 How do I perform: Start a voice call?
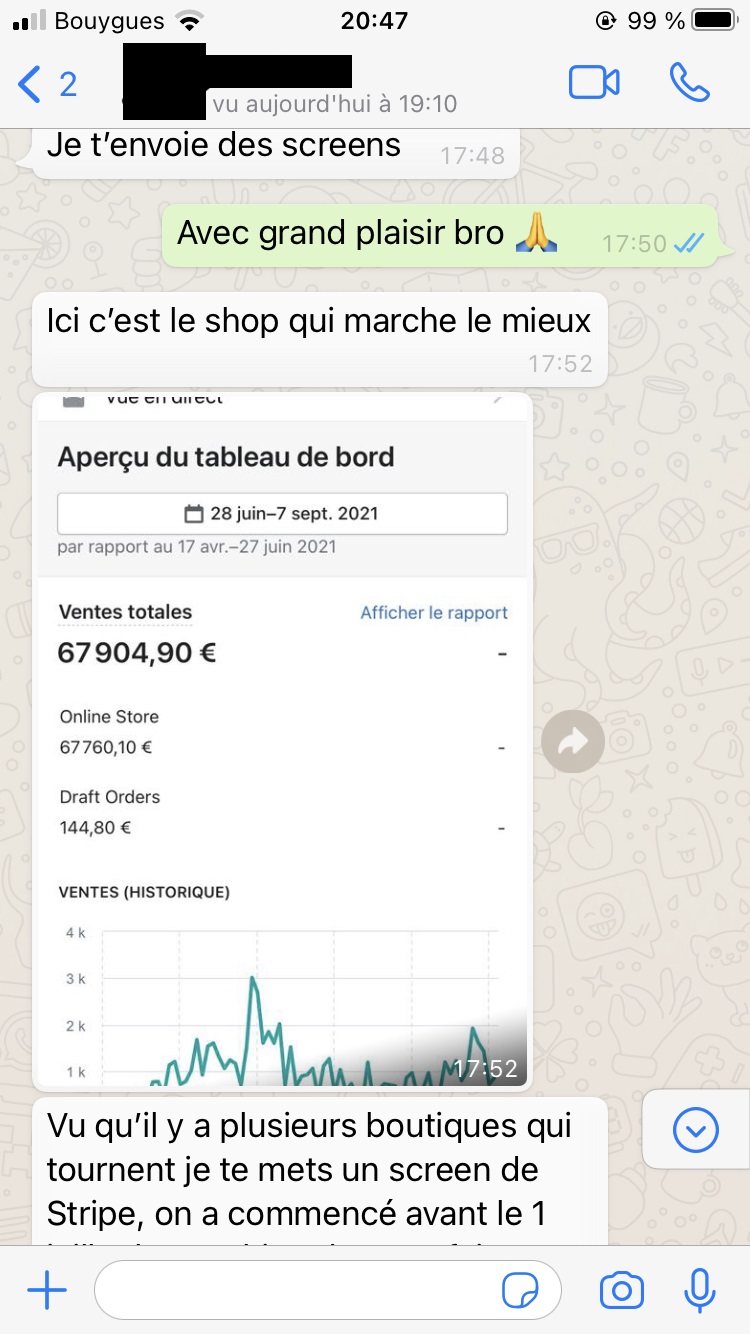689,83
